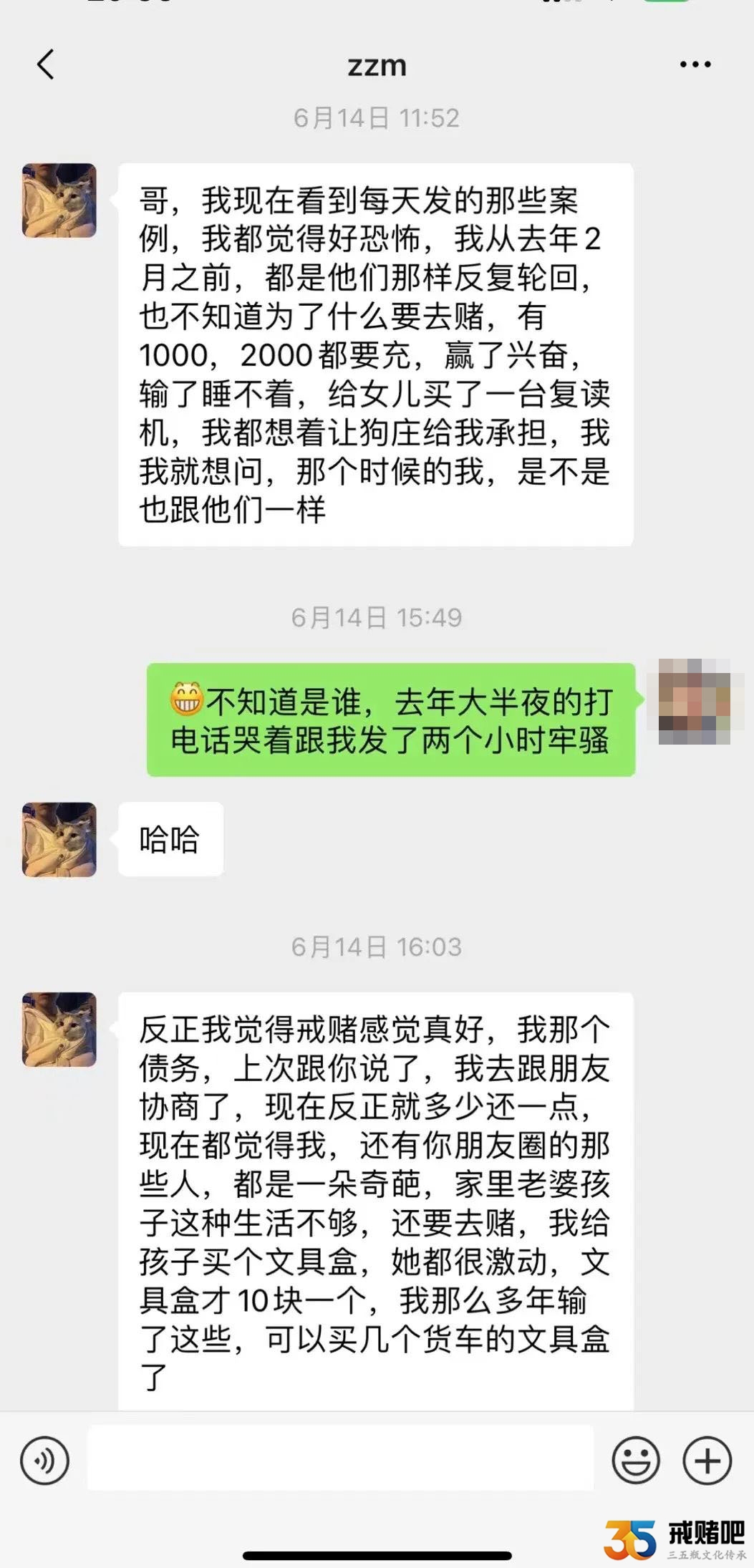Switch to voice message input
754x1568 pixels.
(45, 1461)
